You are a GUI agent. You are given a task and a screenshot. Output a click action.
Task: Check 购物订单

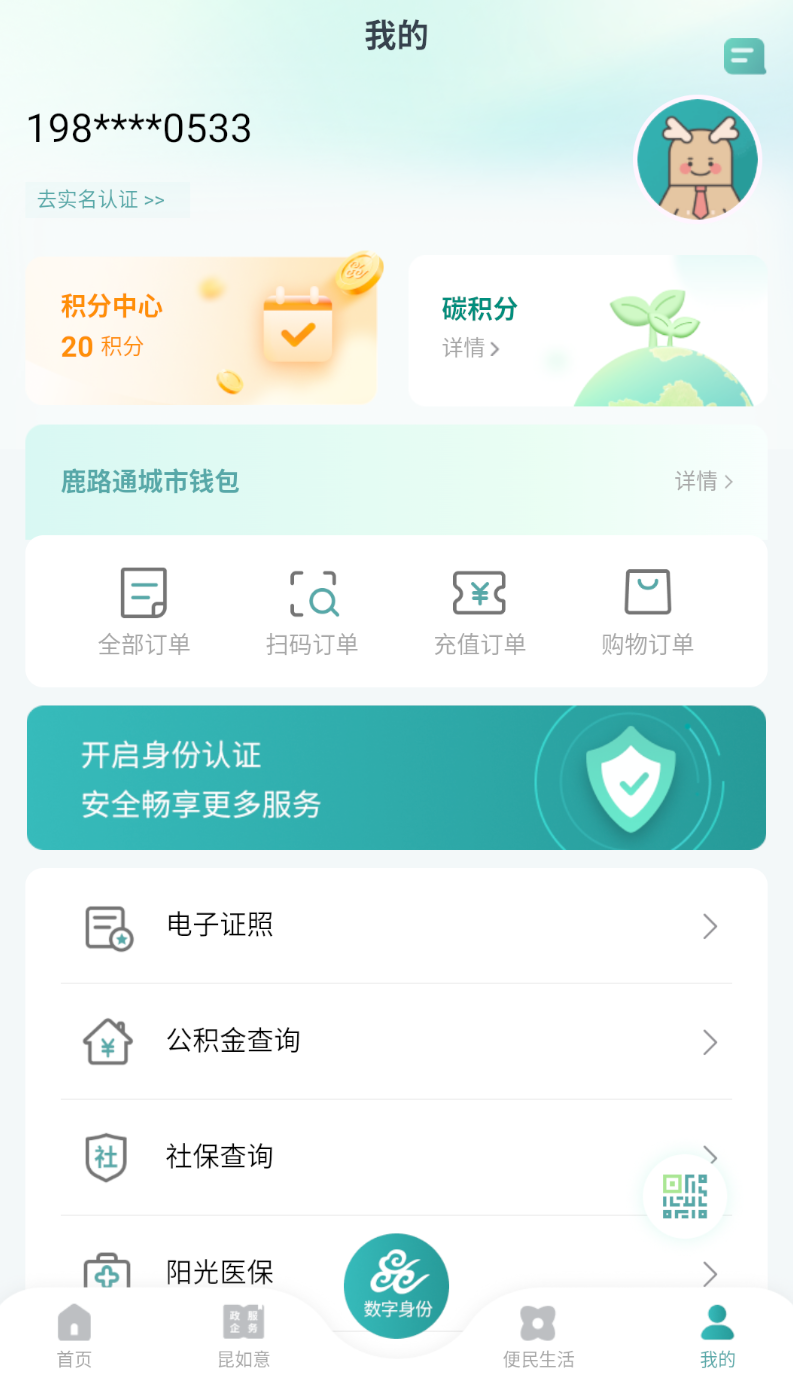coord(647,612)
